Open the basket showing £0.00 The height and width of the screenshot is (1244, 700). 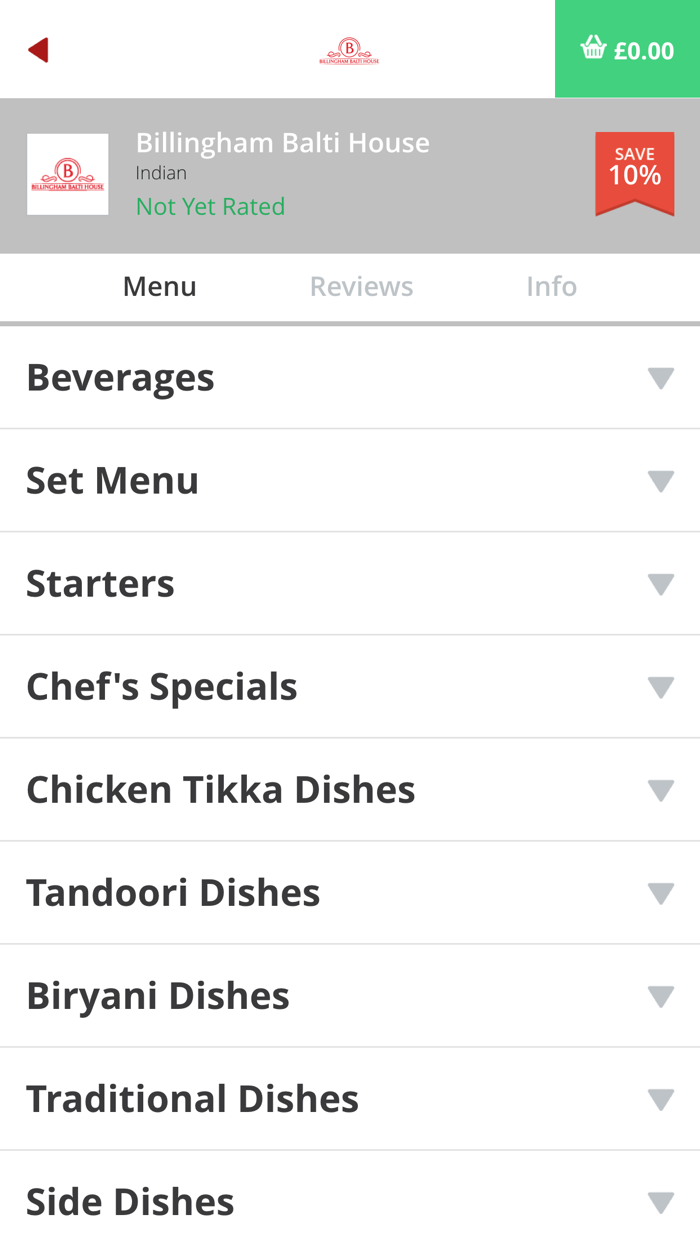pos(627,49)
